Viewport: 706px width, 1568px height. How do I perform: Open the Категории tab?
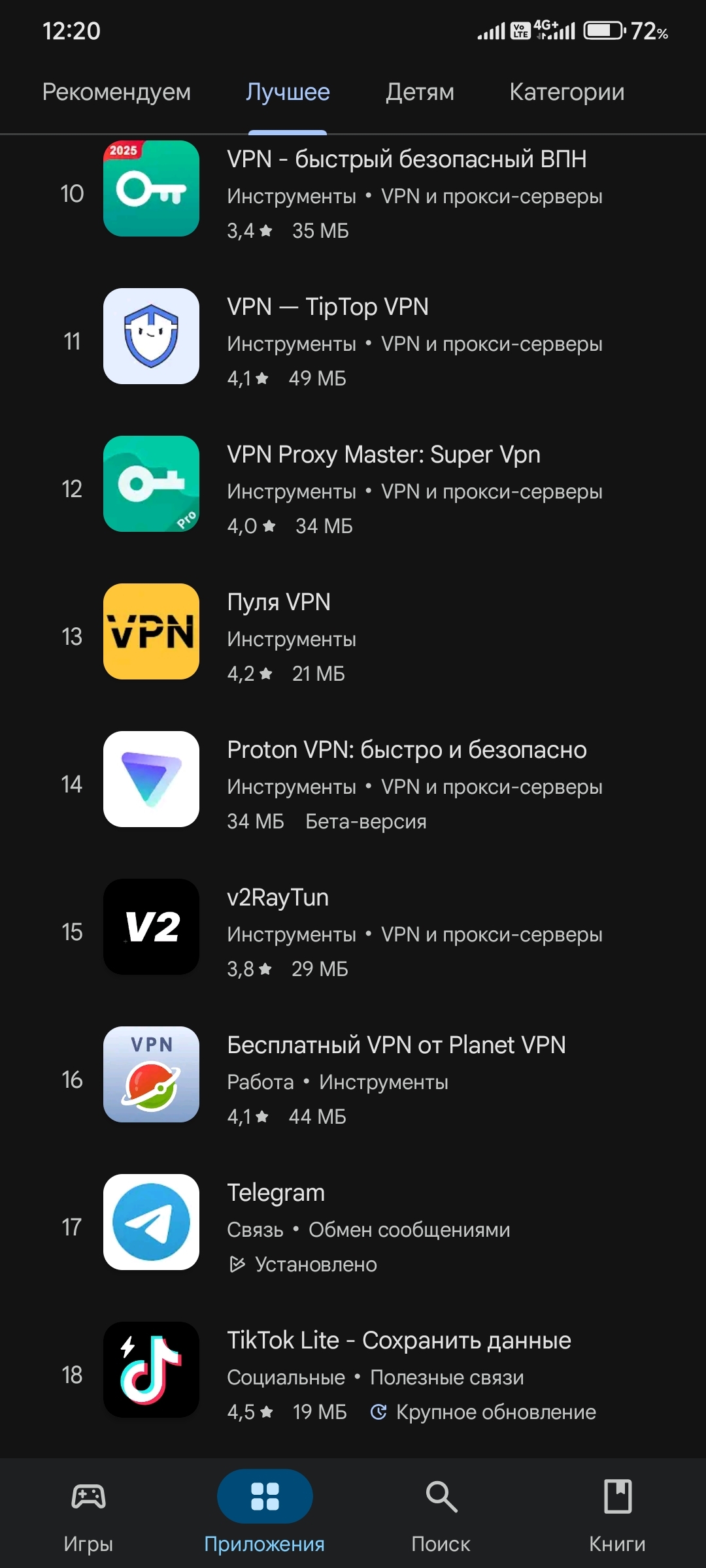pos(567,92)
